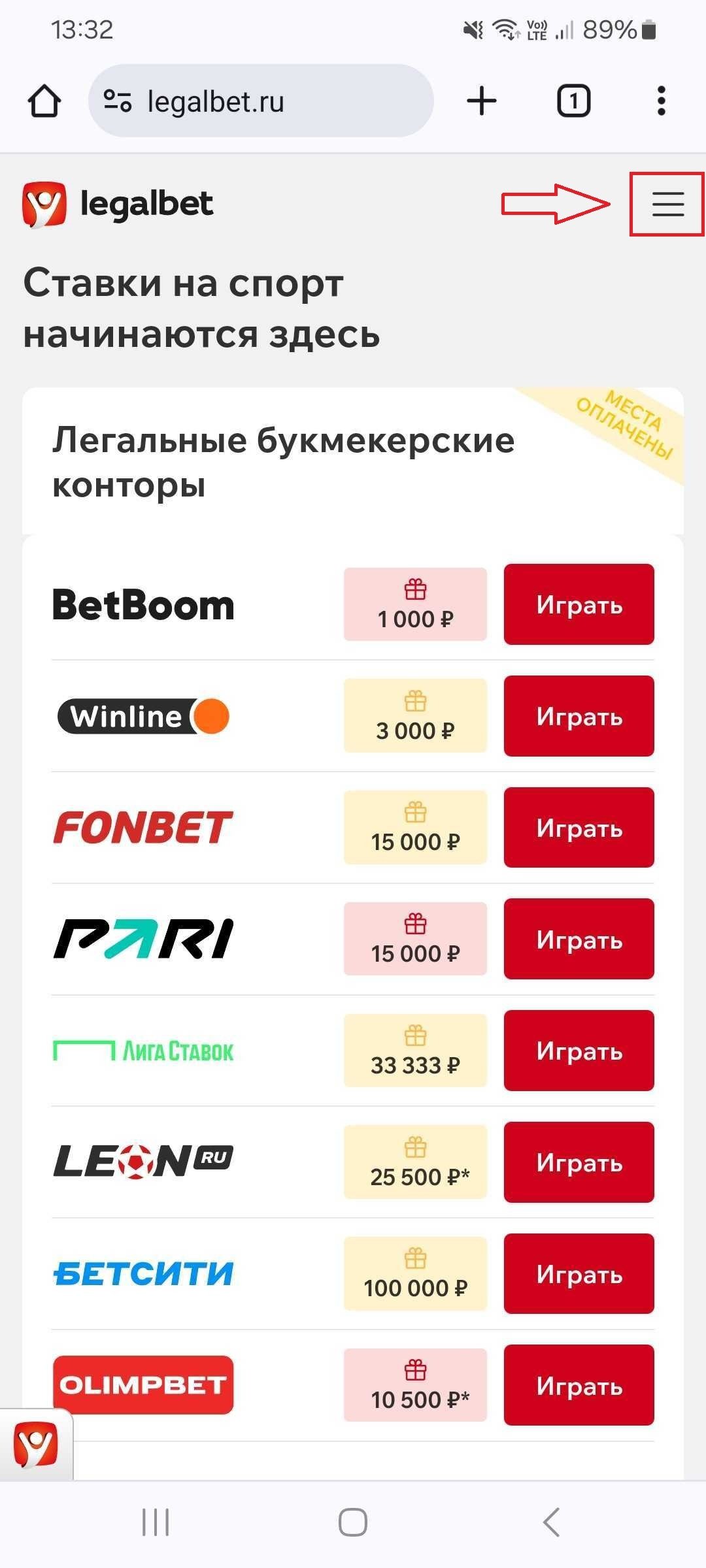
Task: Open the Winline 3 000 ₽ bonus
Action: pyautogui.click(x=415, y=717)
